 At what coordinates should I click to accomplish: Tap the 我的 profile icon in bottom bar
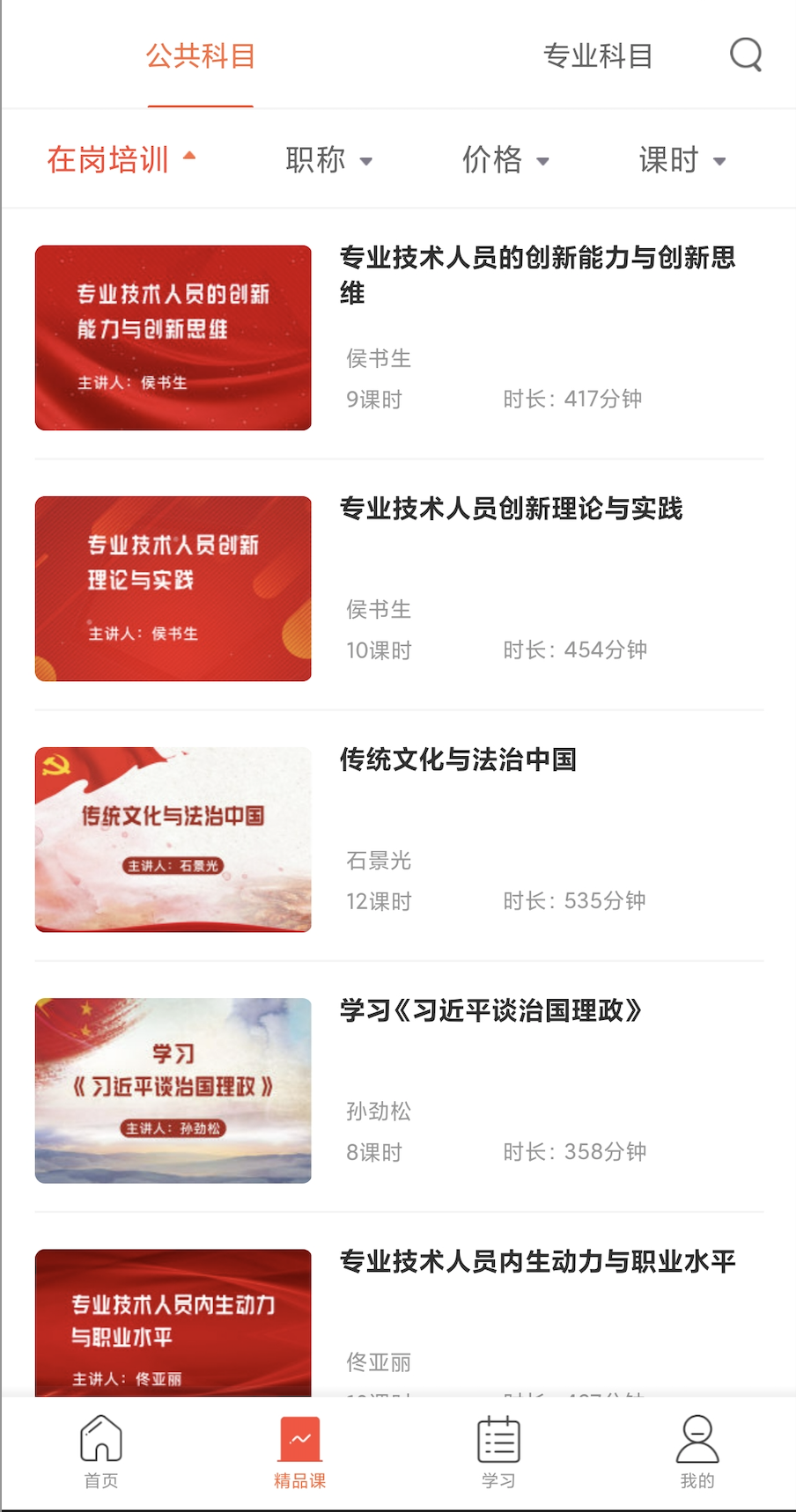pyautogui.click(x=696, y=1440)
